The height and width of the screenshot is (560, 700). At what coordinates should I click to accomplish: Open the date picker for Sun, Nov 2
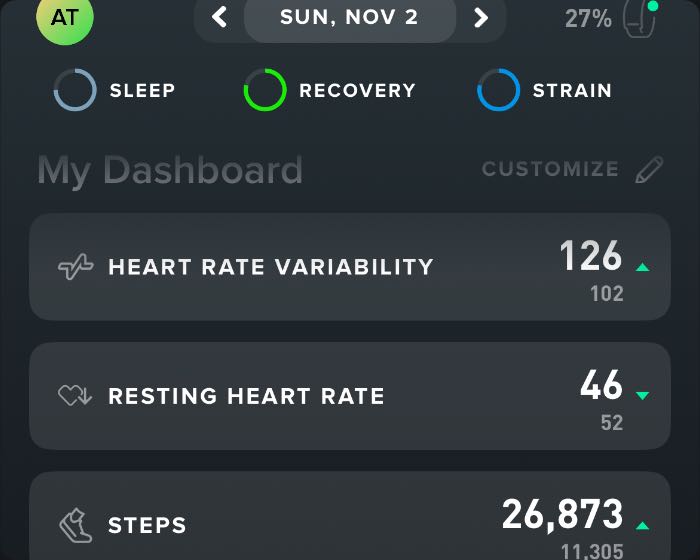pos(350,18)
